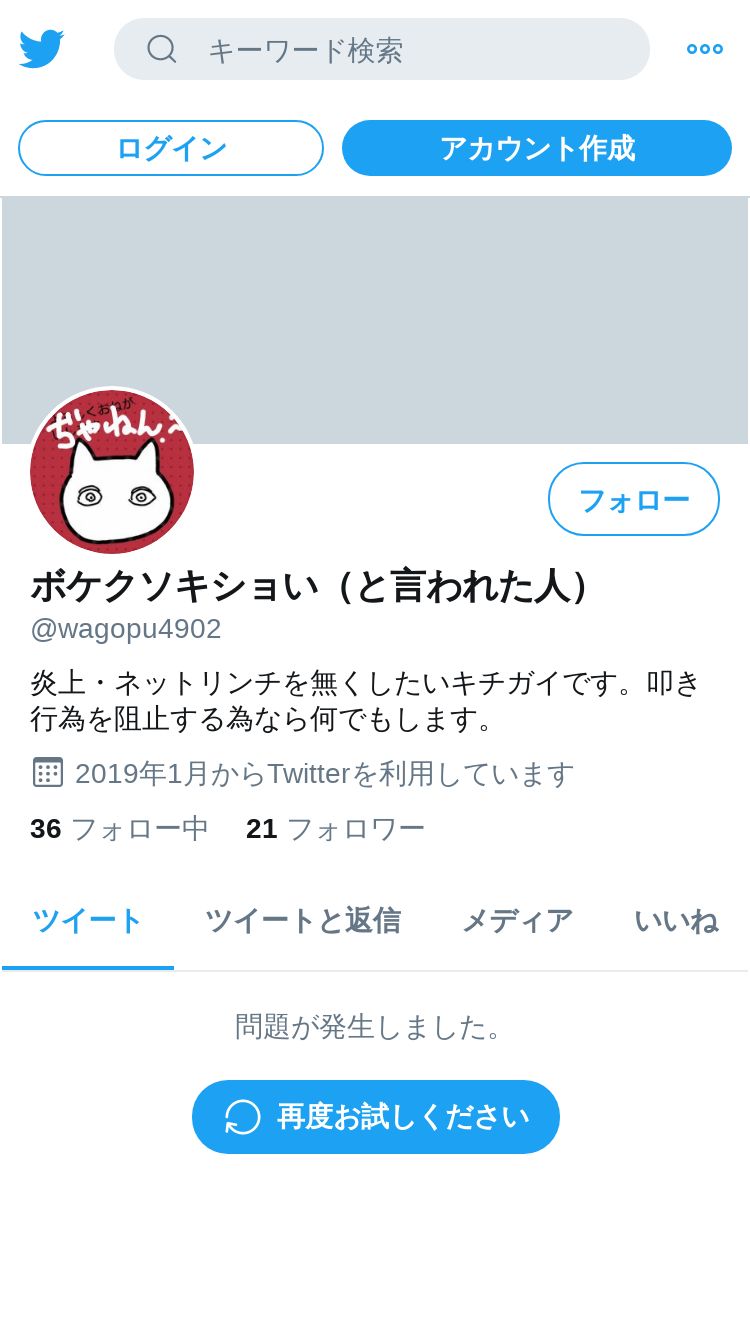Image resolution: width=750 pixels, height=1334 pixels.
Task: Switch to the ツイートと返信 tab
Action: pos(302,920)
